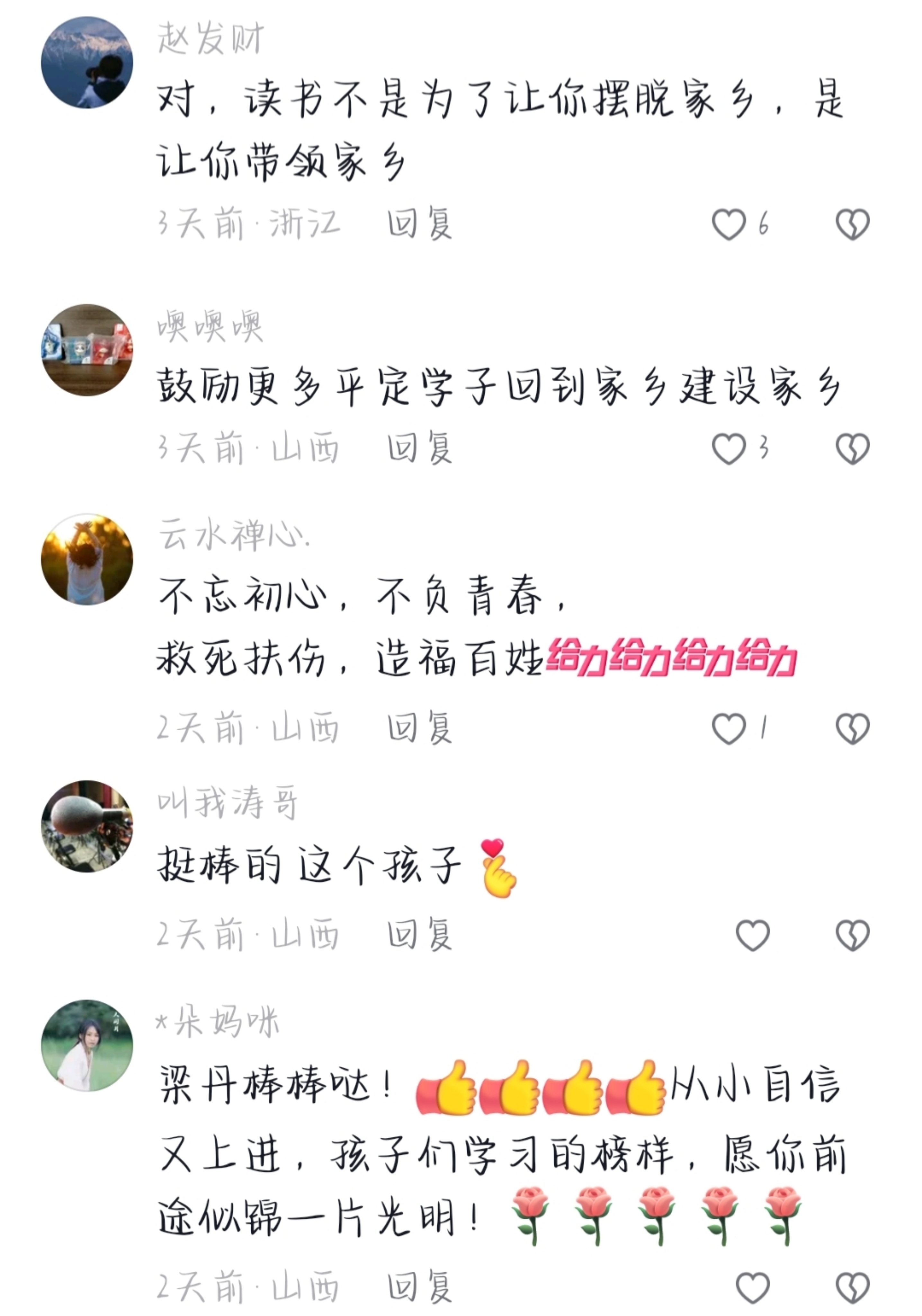Like 朵妈咪's comment
Screen dimensions: 922x1316
click(x=752, y=1287)
